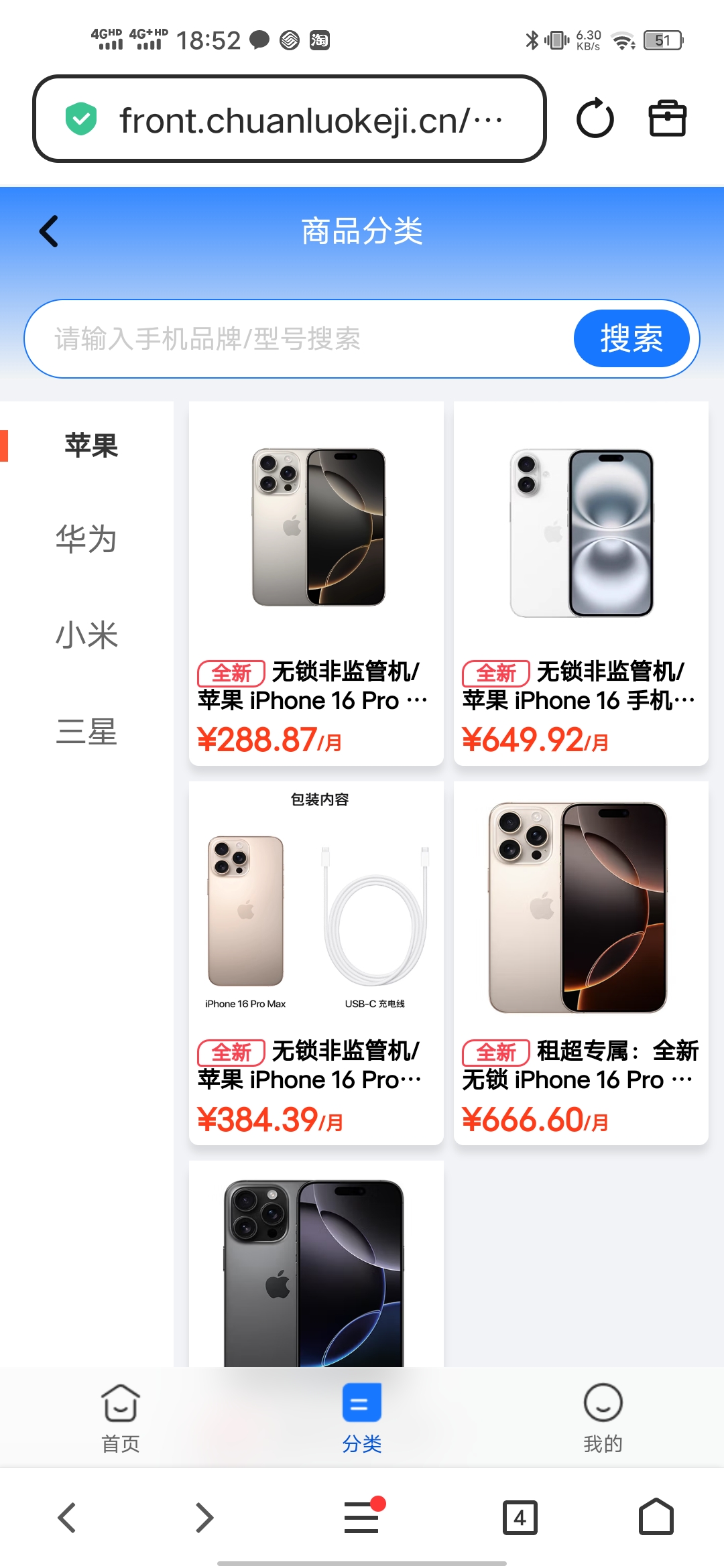Screen dimensions: 724x1568
Task: Select the 华为 brand category
Action: tap(86, 539)
